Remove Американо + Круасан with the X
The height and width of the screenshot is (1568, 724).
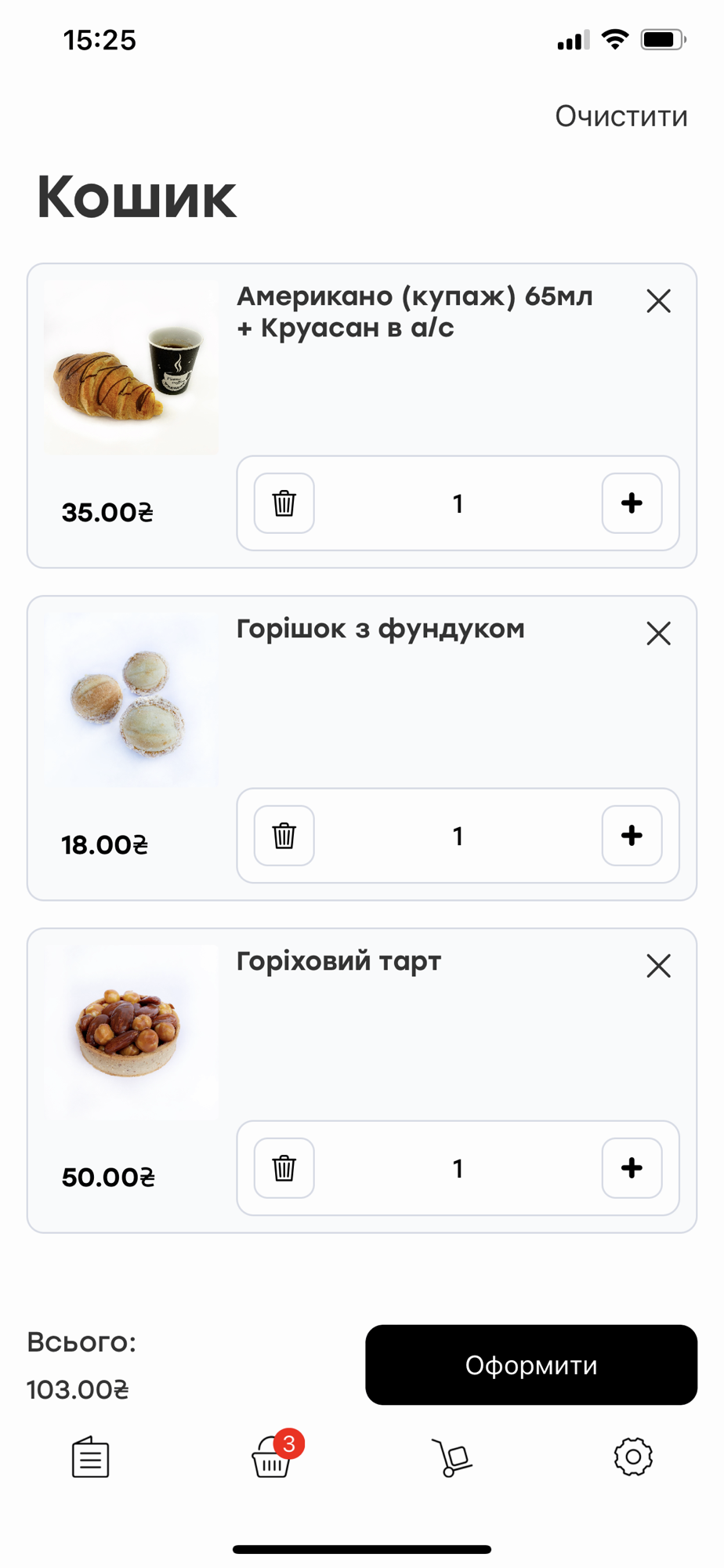[658, 301]
